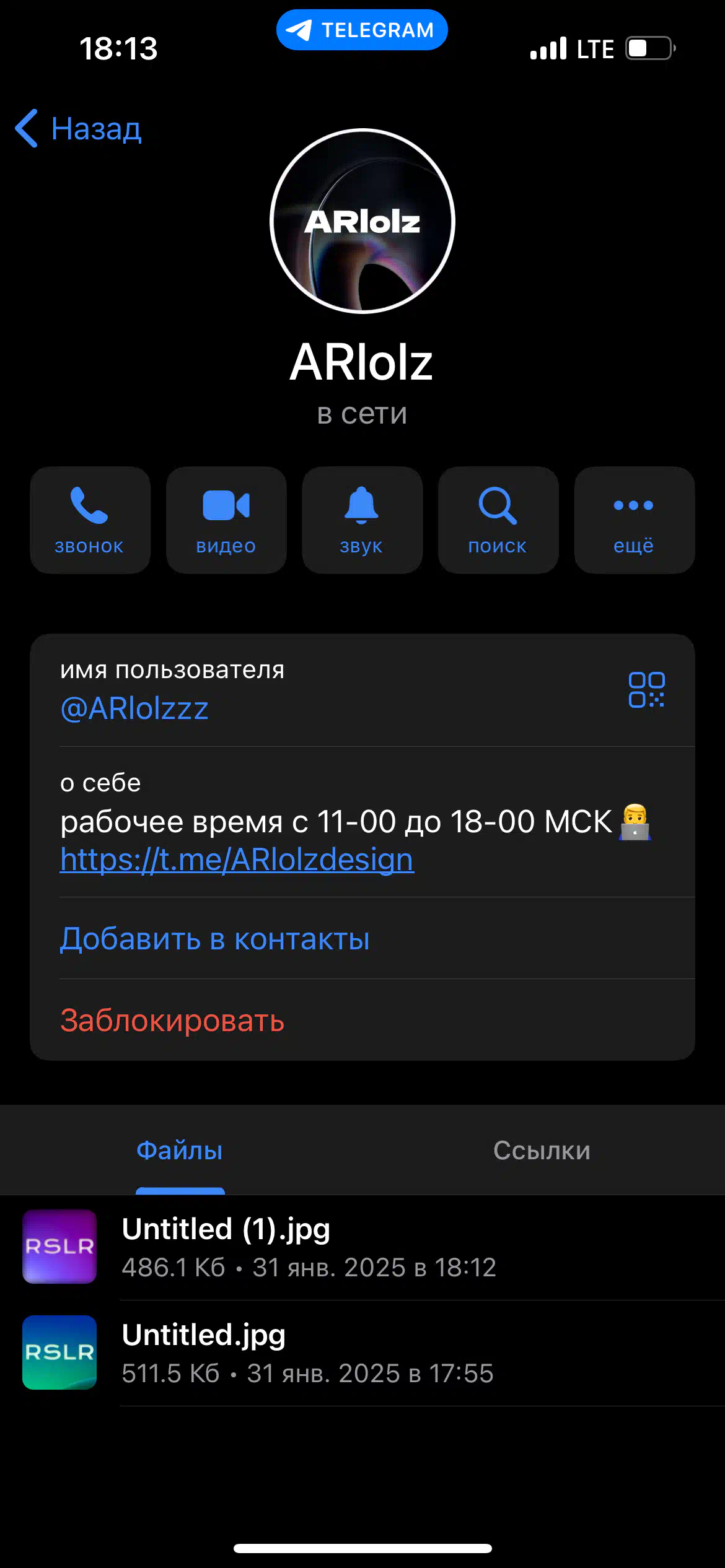Show the QR code for this username
This screenshot has height=1568, width=725.
(x=646, y=689)
